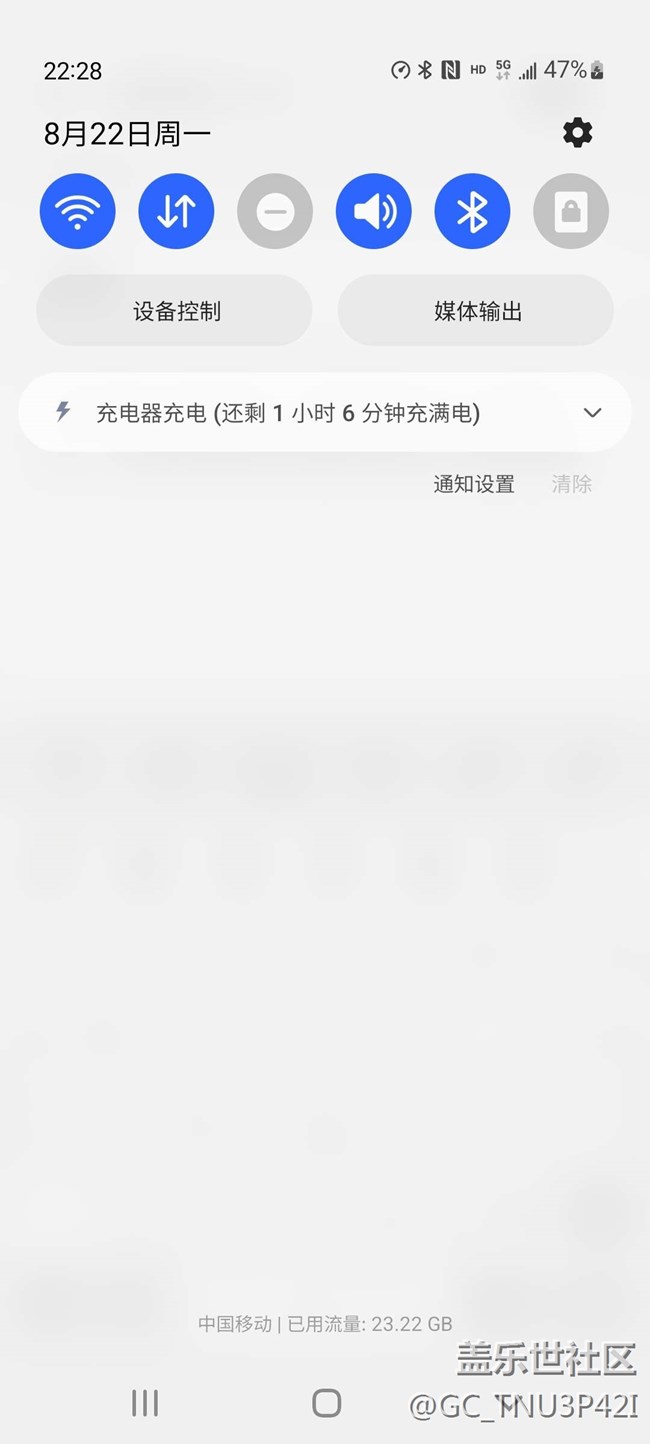Open recent apps from navigation bar

pyautogui.click(x=145, y=1403)
